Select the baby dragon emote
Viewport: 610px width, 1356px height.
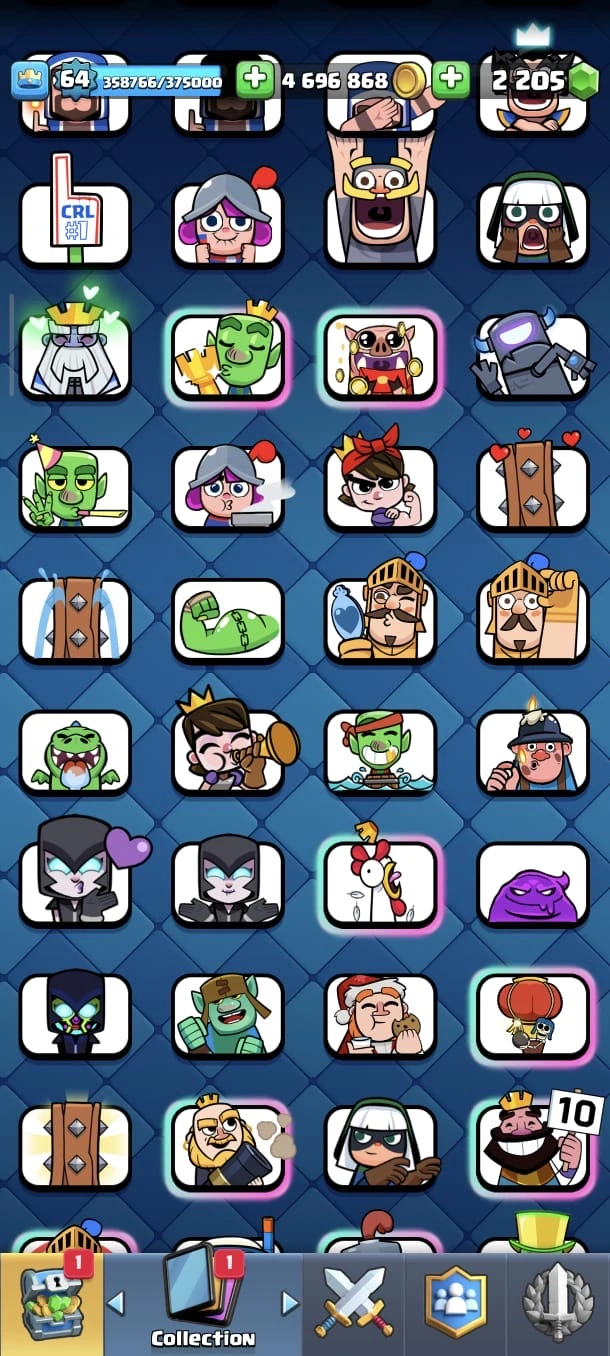(75, 752)
